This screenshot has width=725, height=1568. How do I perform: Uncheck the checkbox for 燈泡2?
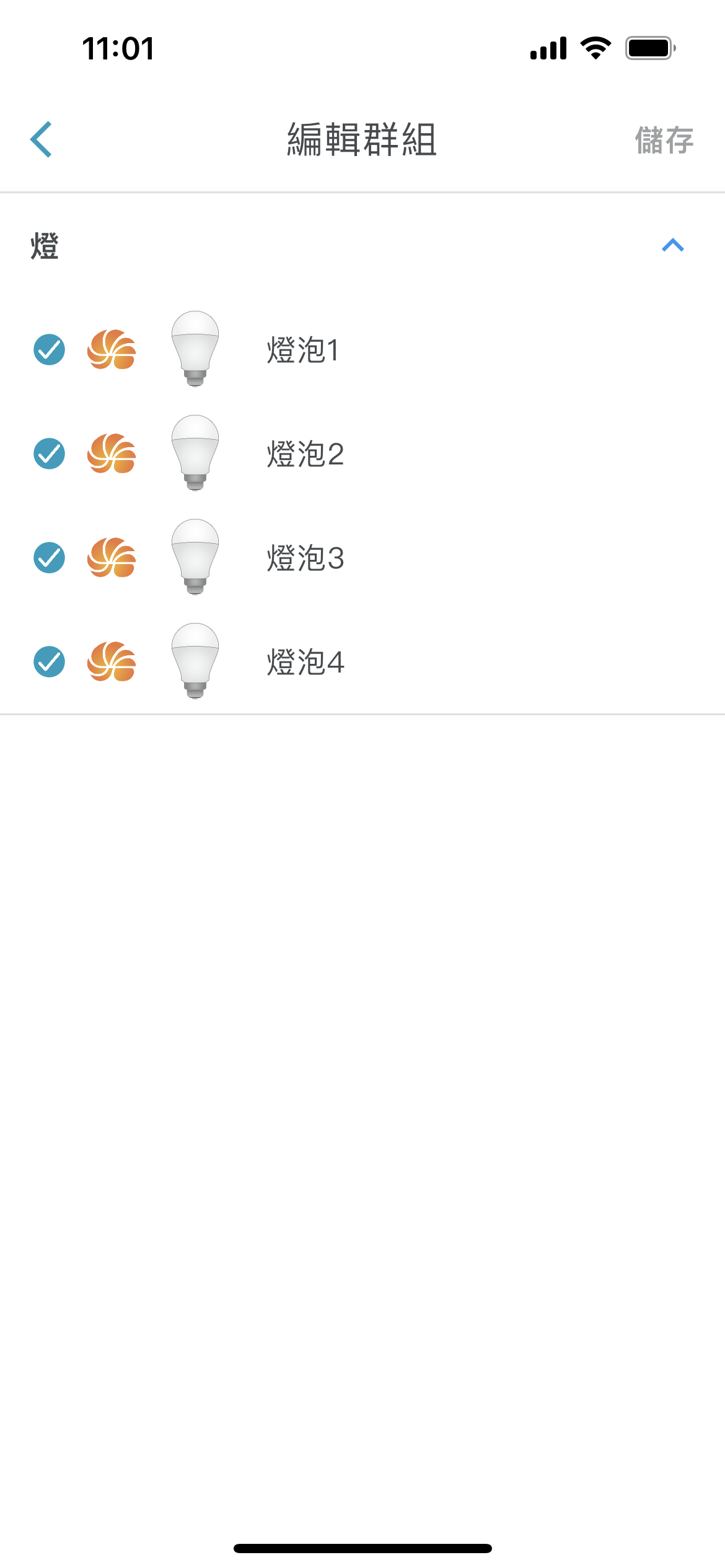tap(49, 453)
